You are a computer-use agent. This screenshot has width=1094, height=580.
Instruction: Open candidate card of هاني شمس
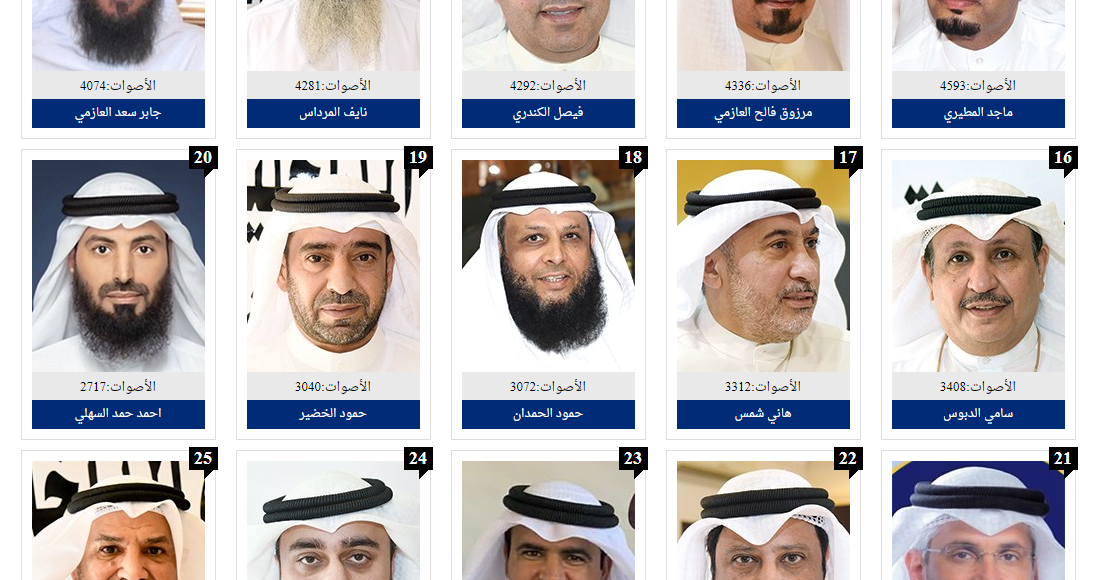763,295
